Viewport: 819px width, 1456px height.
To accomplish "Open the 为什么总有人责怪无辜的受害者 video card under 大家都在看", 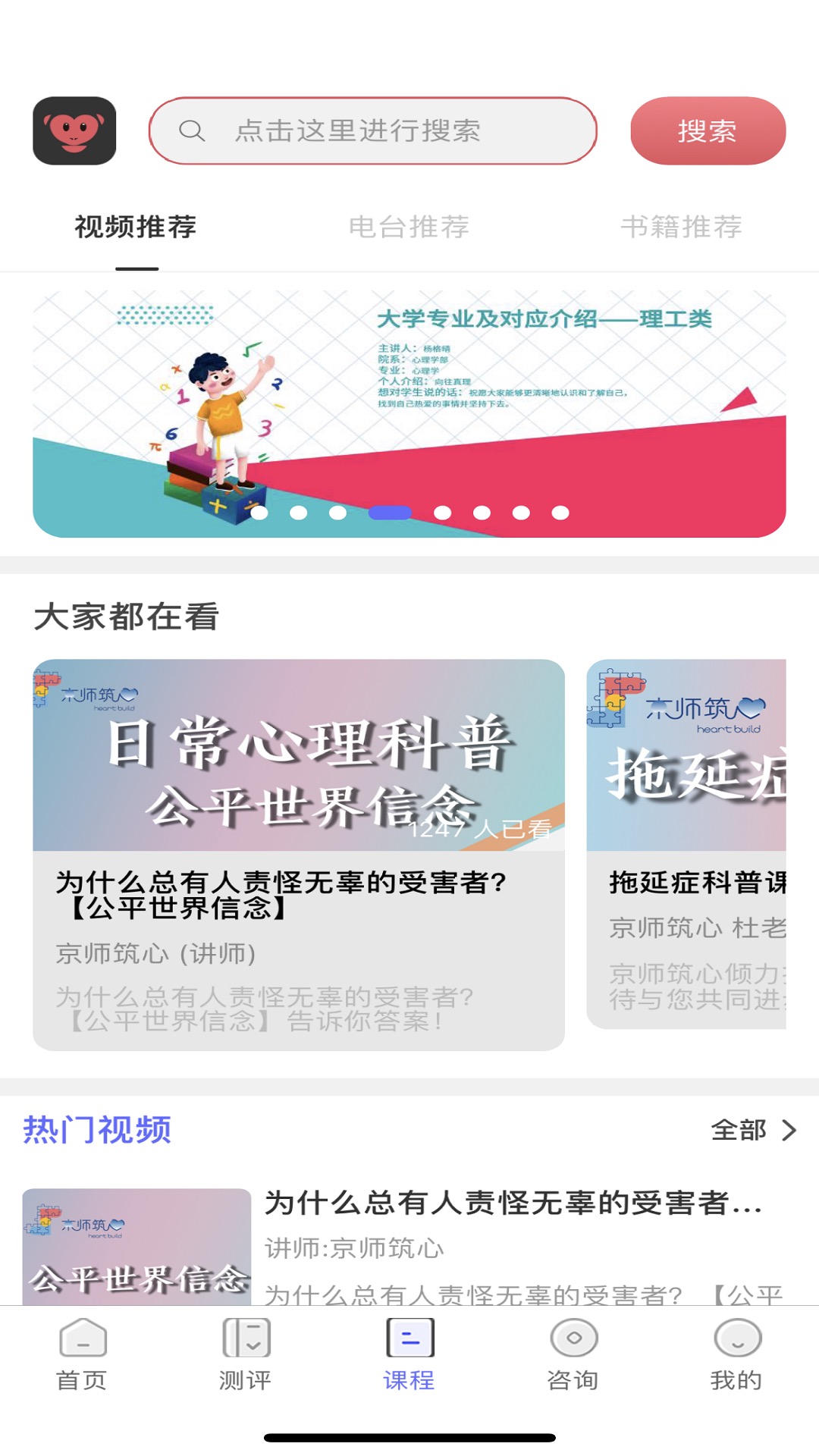I will point(298,854).
